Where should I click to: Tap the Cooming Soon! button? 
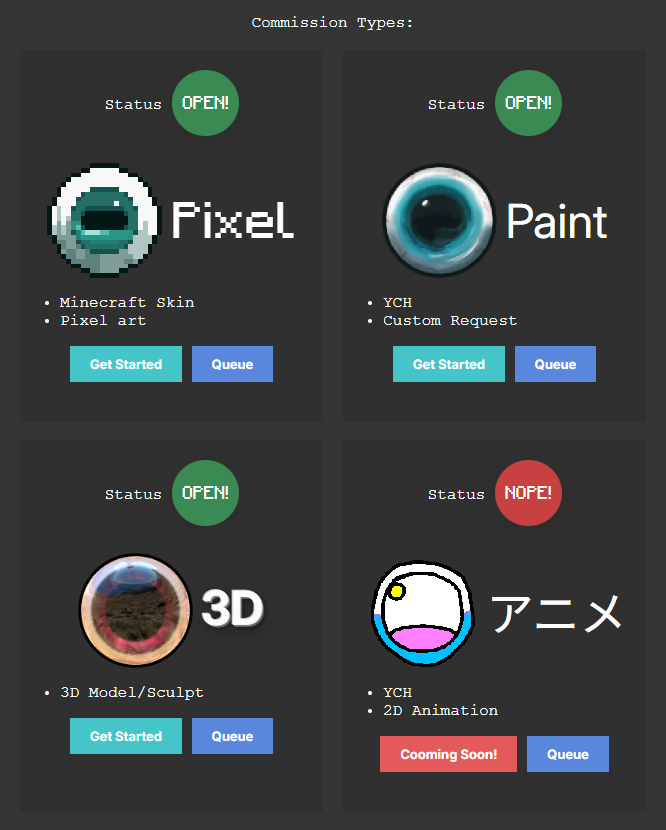(x=448, y=754)
